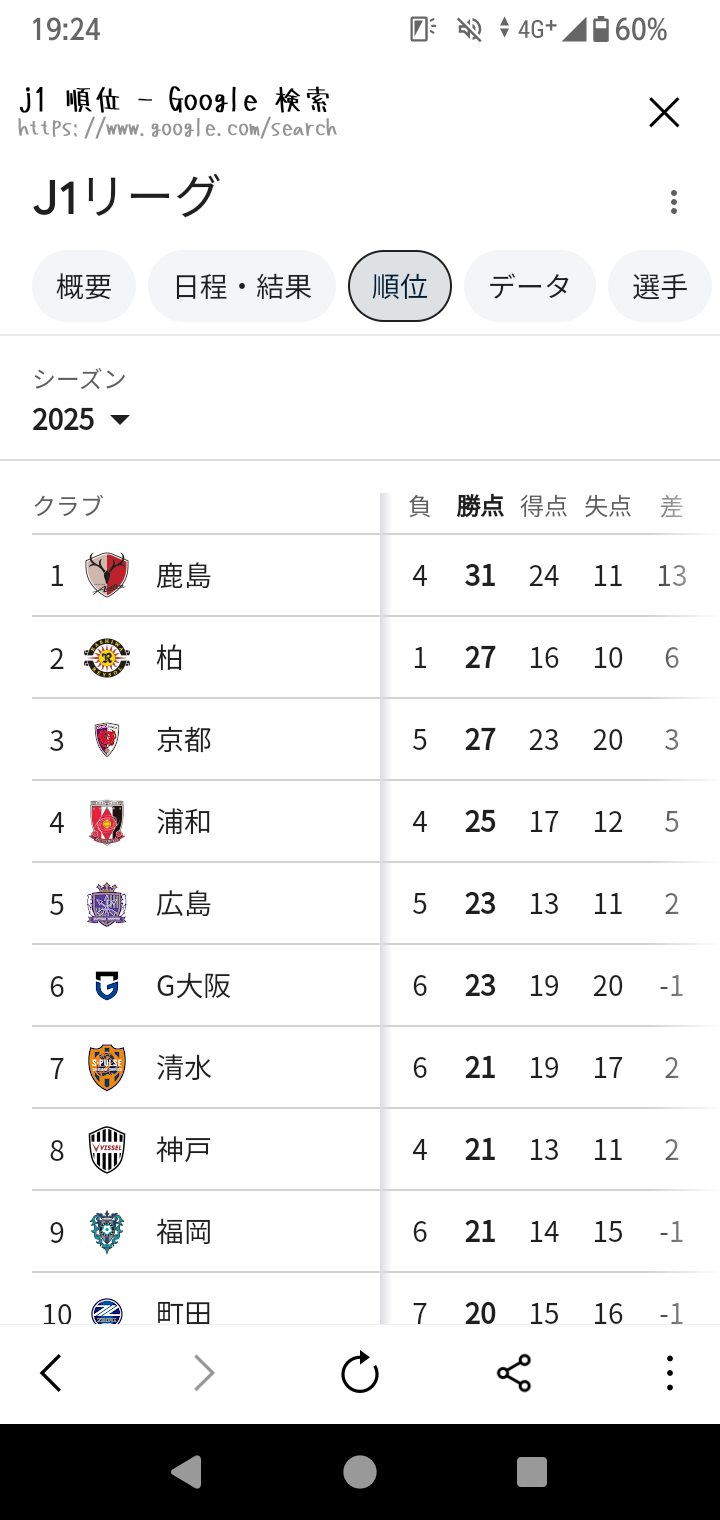Viewport: 720px width, 1520px height.
Task: Select the 順位 tab
Action: 400,287
